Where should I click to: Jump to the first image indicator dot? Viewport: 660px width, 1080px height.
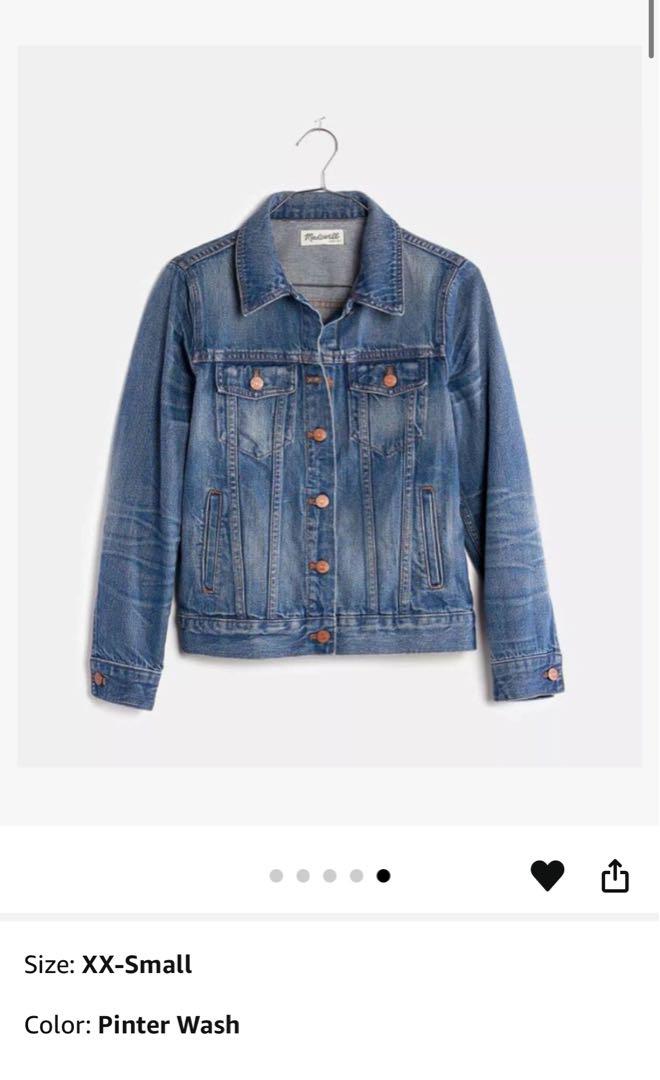[276, 875]
